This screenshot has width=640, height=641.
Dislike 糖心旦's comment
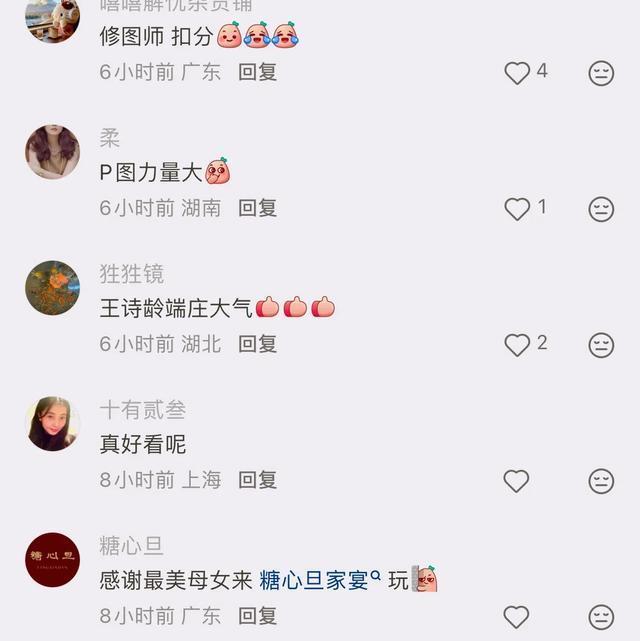pyautogui.click(x=601, y=617)
